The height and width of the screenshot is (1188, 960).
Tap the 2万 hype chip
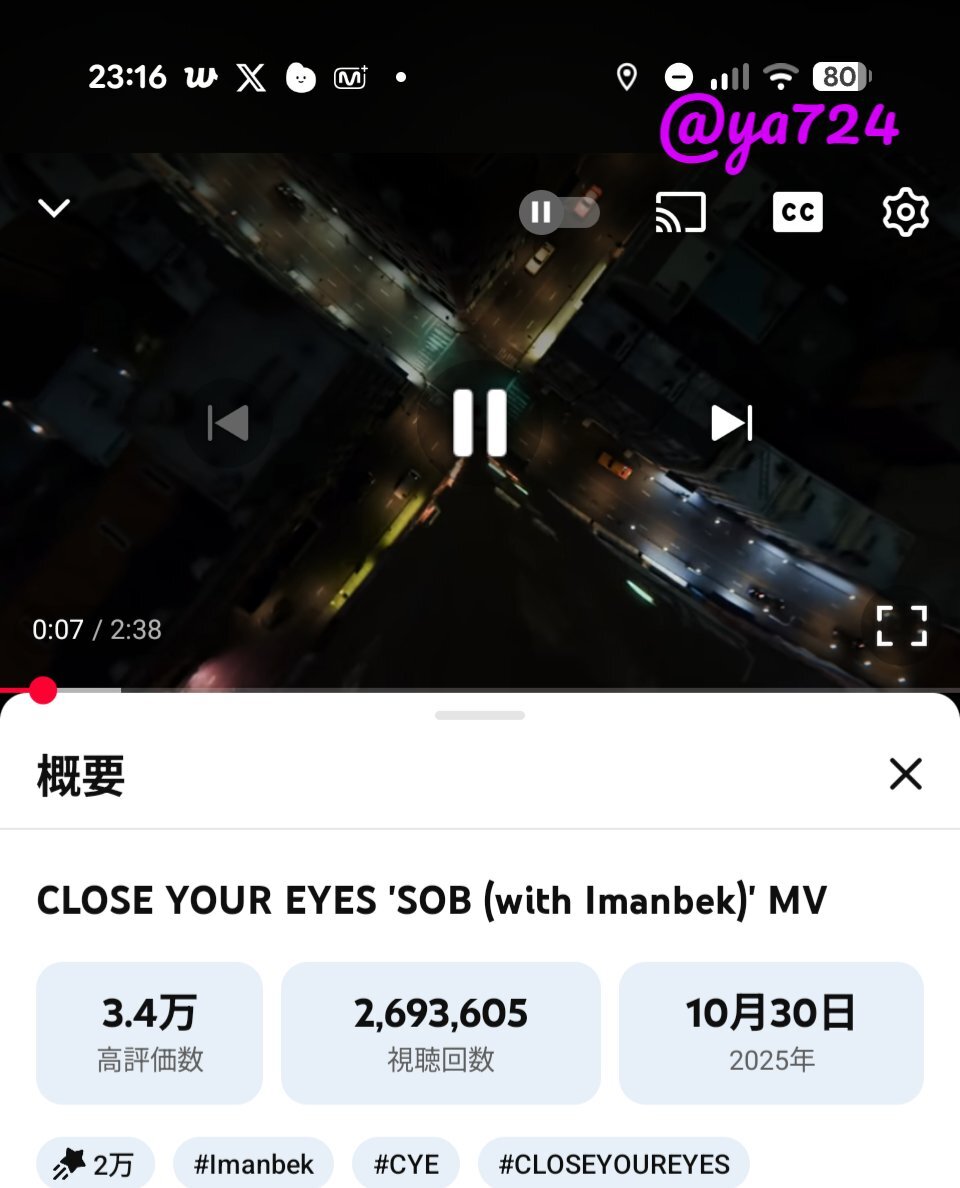pos(95,1165)
